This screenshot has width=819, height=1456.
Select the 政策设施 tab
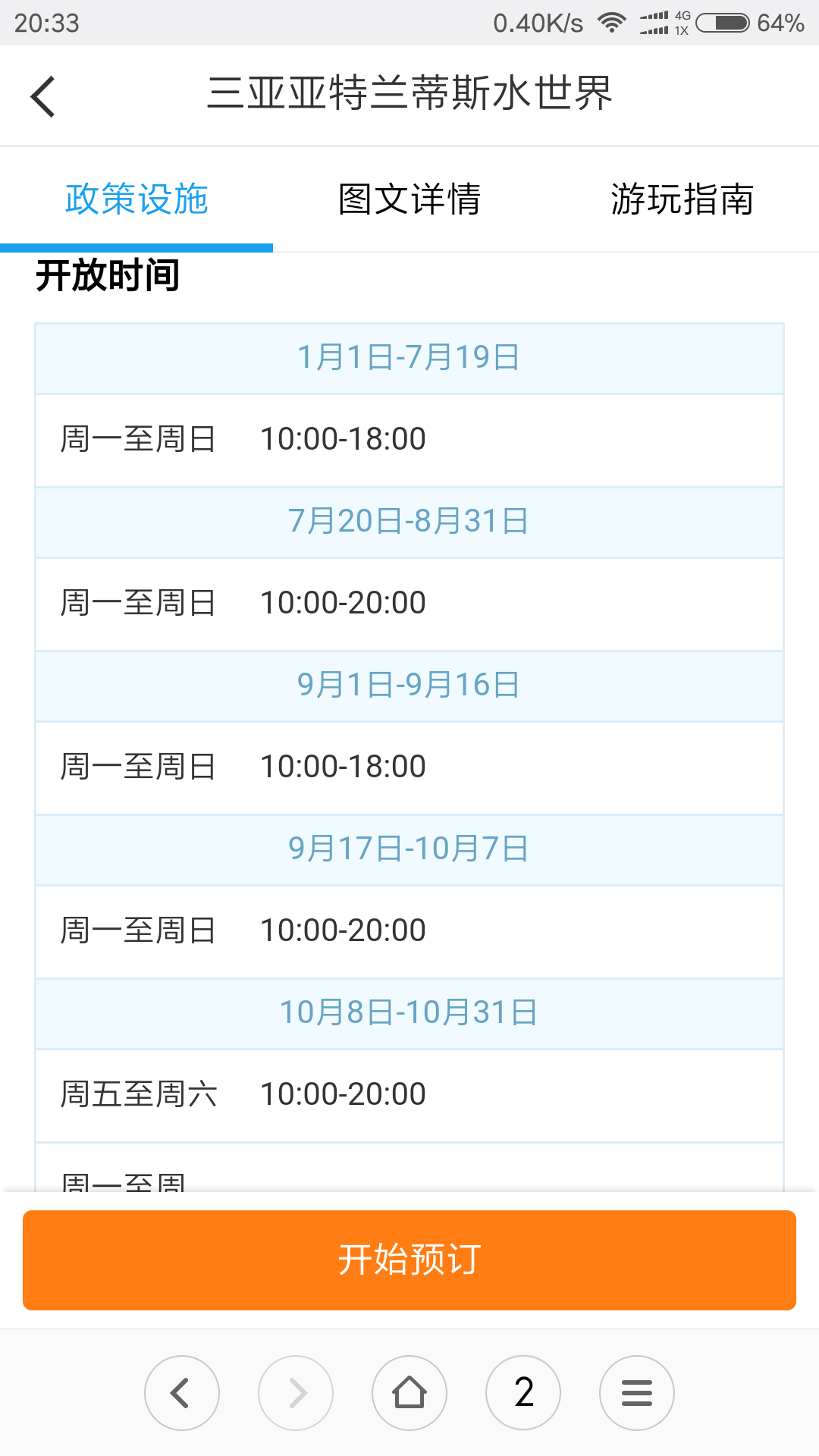click(x=136, y=199)
